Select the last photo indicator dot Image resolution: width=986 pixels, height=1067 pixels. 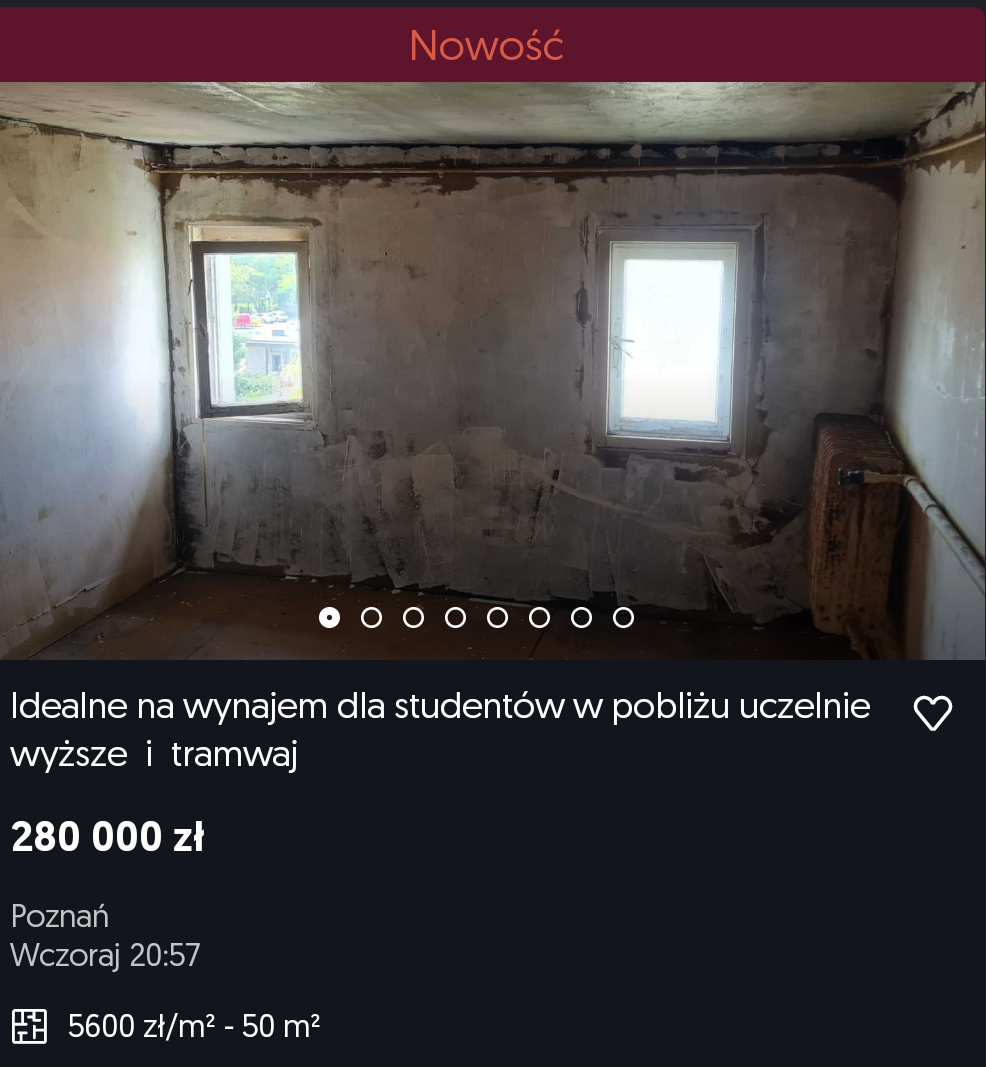click(x=623, y=618)
